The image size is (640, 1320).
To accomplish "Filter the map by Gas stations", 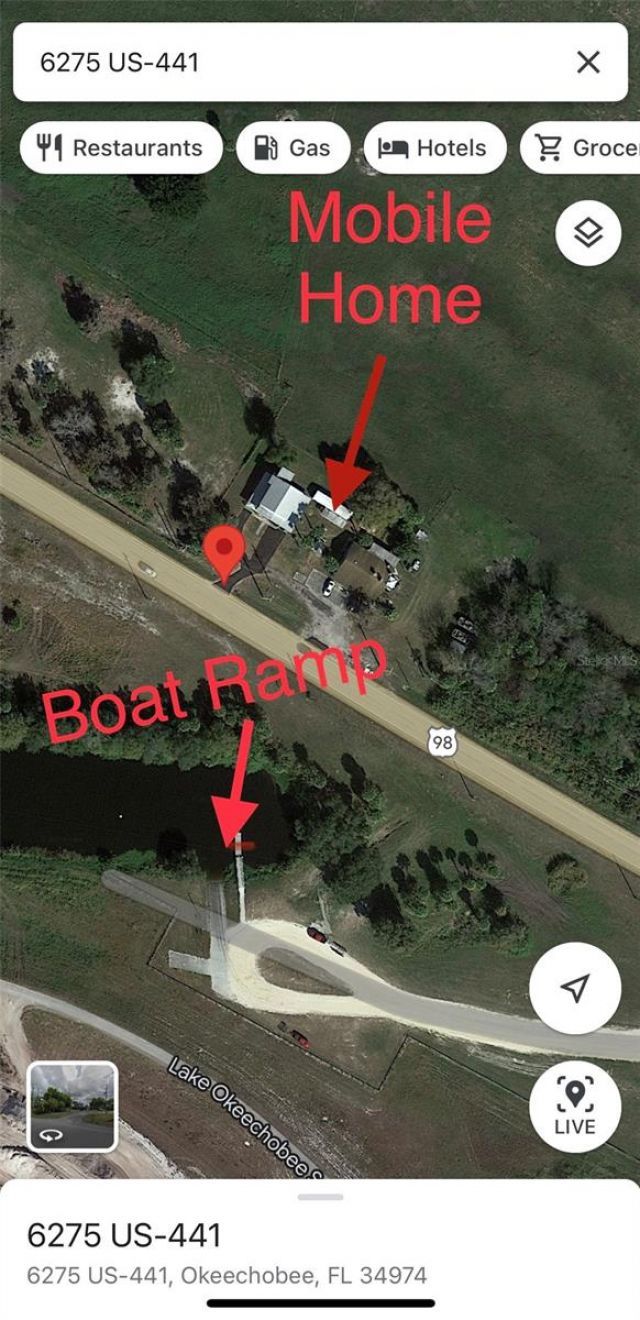I will [x=293, y=148].
